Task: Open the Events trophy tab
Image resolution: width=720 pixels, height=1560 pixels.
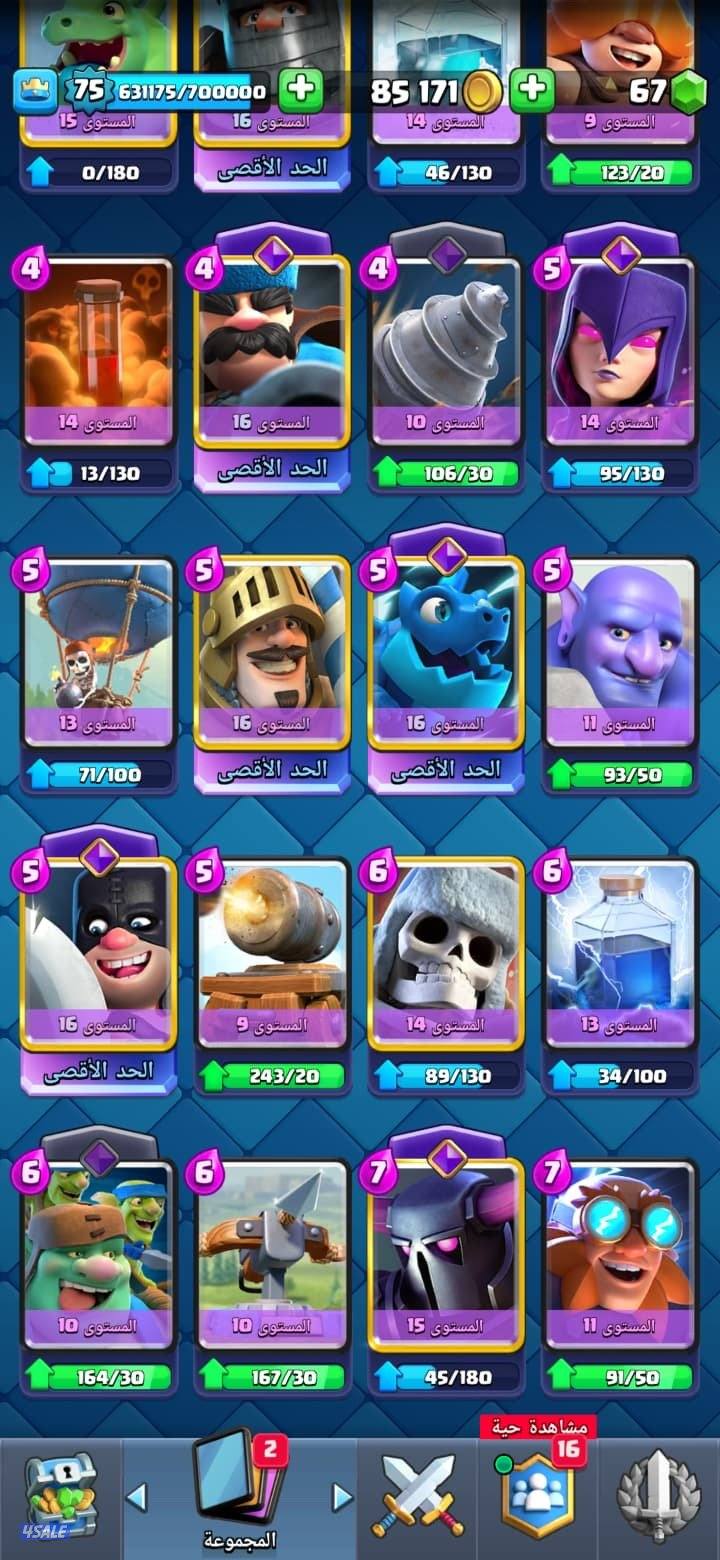Action: pyautogui.click(x=658, y=1497)
